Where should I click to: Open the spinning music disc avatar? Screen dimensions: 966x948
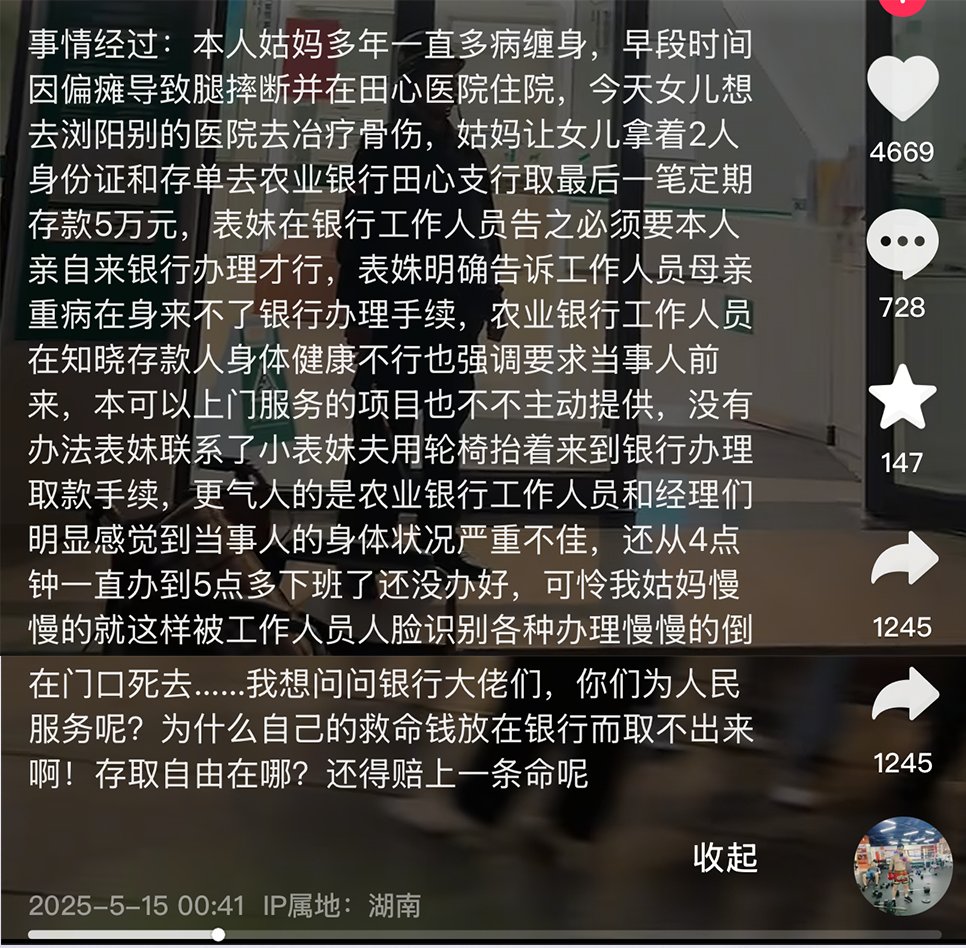(902, 866)
